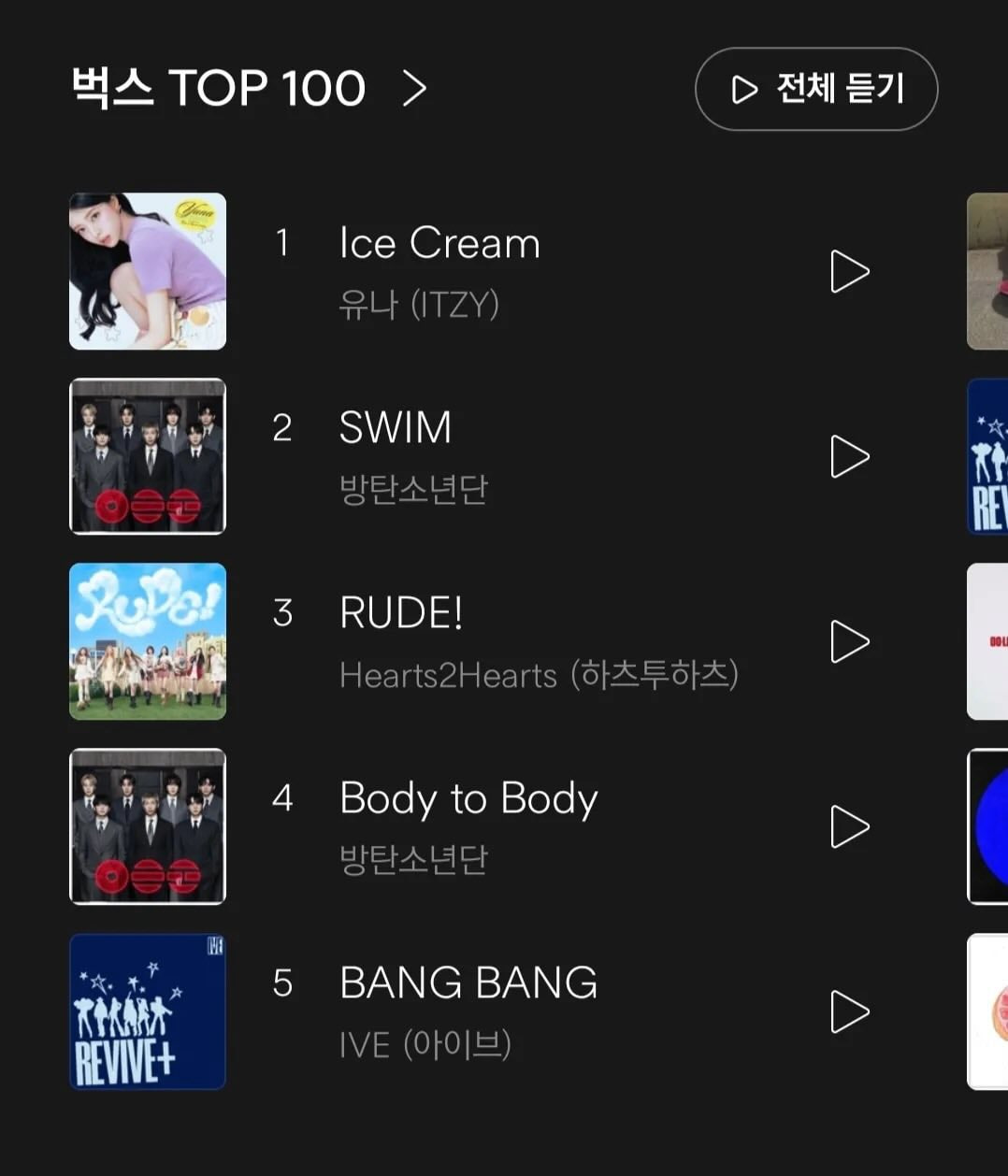Select the rank 5 song title BANG BANG
Viewport: 1008px width, 1176px height.
pyautogui.click(x=468, y=983)
